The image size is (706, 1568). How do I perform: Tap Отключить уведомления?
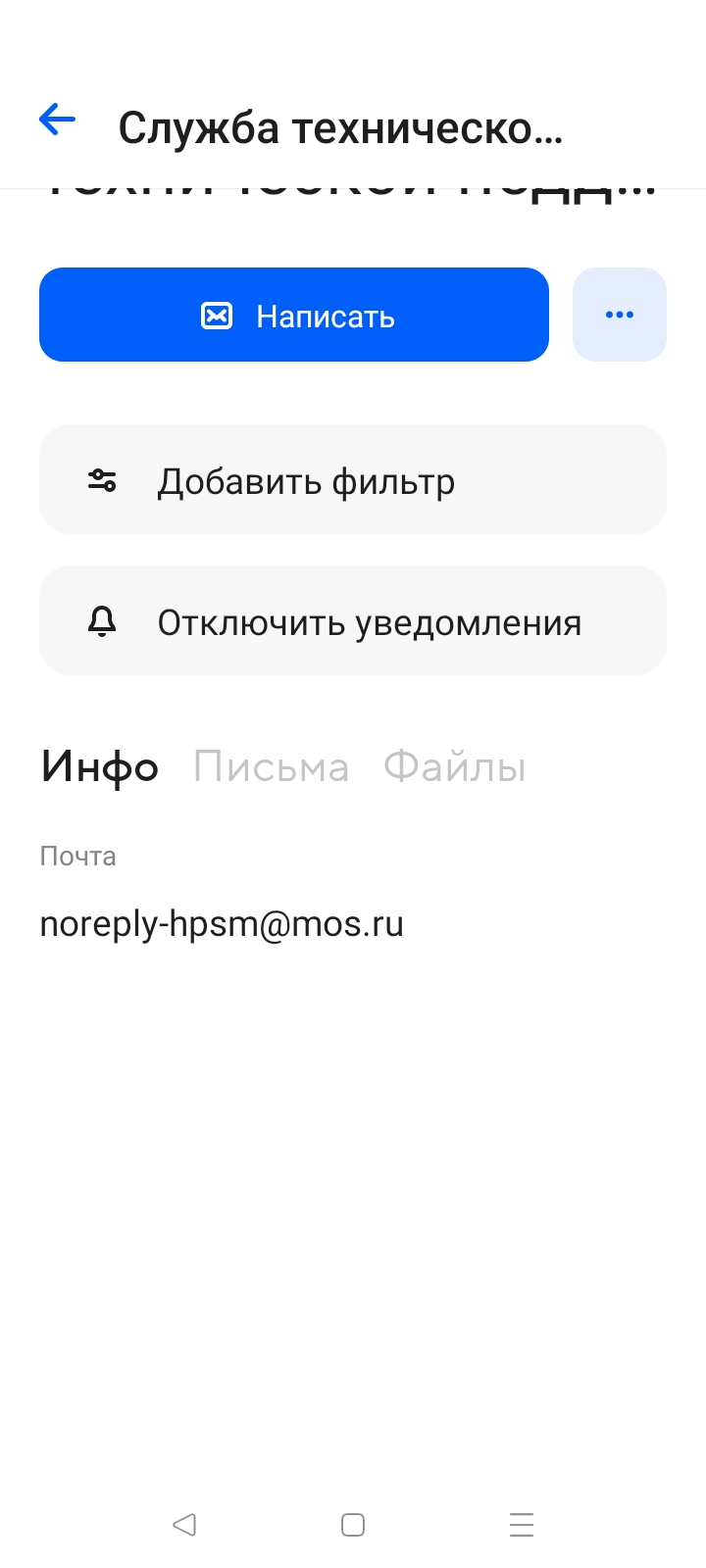point(353,620)
